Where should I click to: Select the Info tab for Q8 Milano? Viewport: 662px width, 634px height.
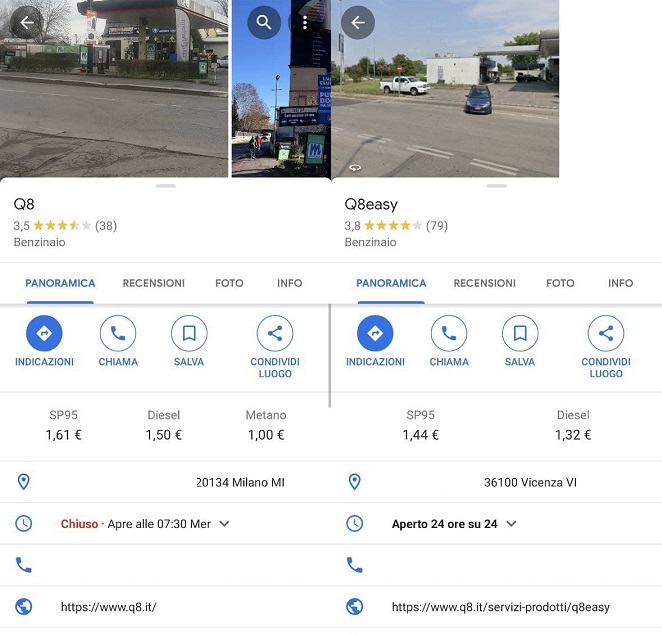coord(290,283)
